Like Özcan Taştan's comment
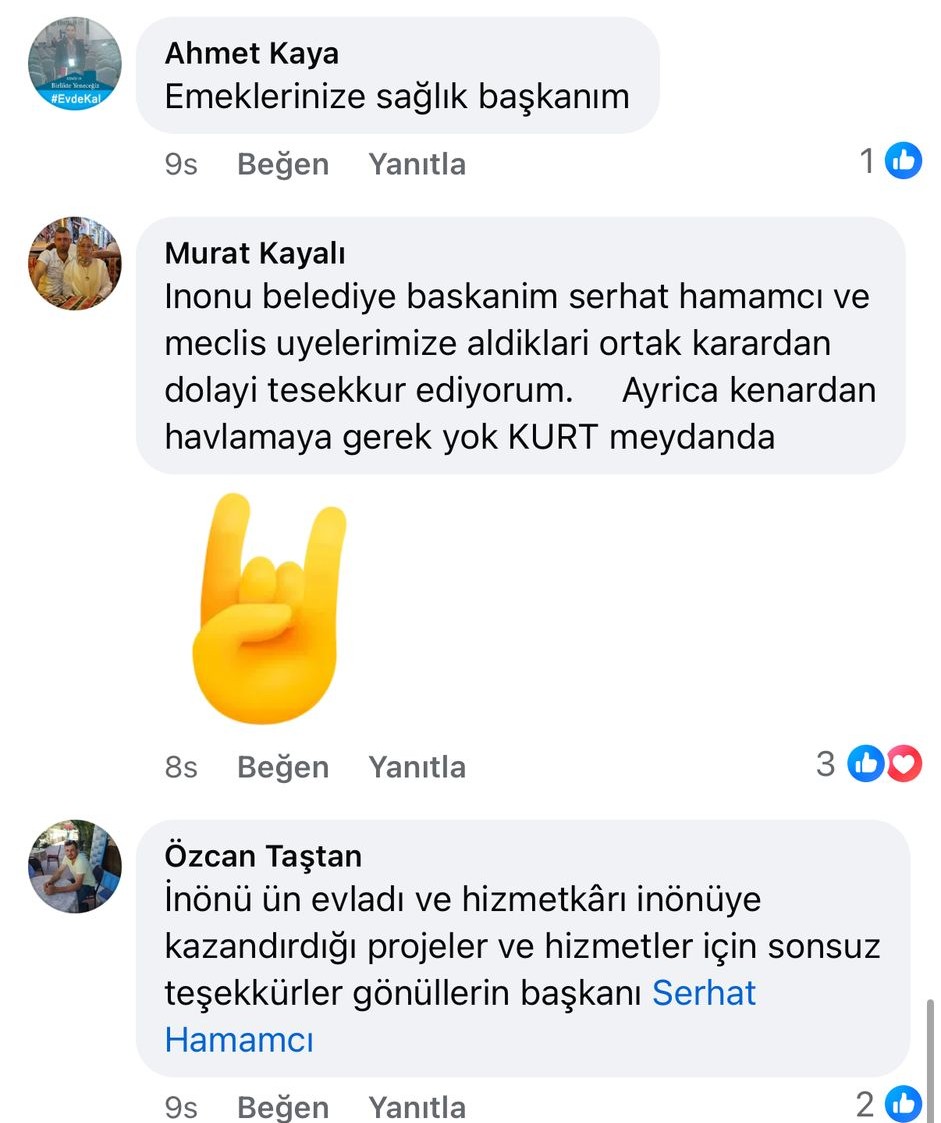 click(x=282, y=1107)
